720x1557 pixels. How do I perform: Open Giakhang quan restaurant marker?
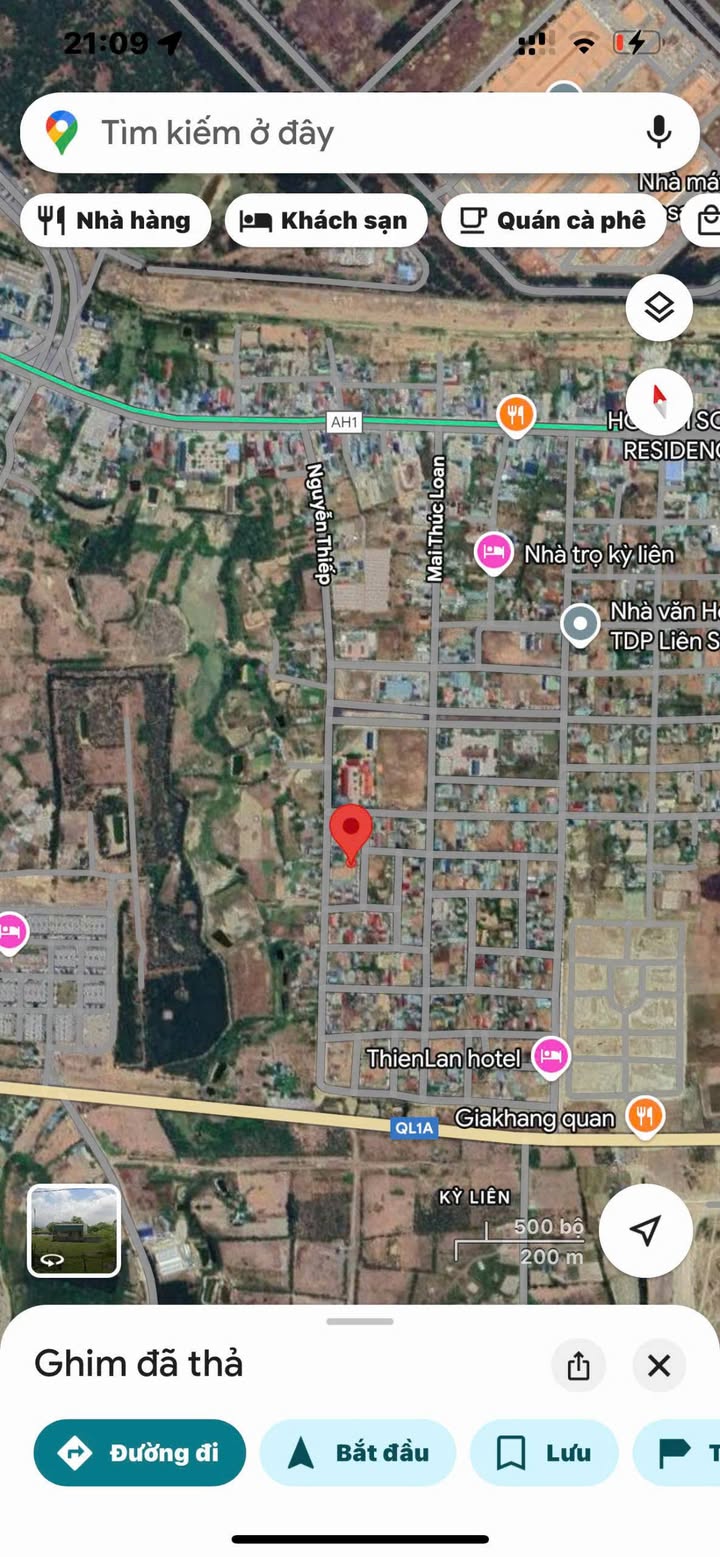click(x=645, y=1115)
